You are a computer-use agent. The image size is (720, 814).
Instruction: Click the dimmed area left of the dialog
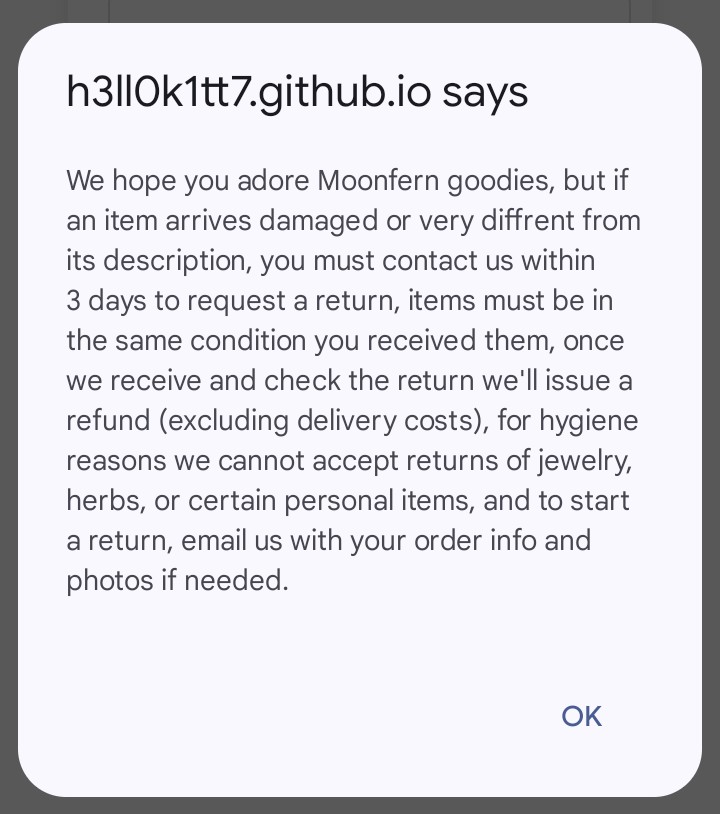[10, 400]
